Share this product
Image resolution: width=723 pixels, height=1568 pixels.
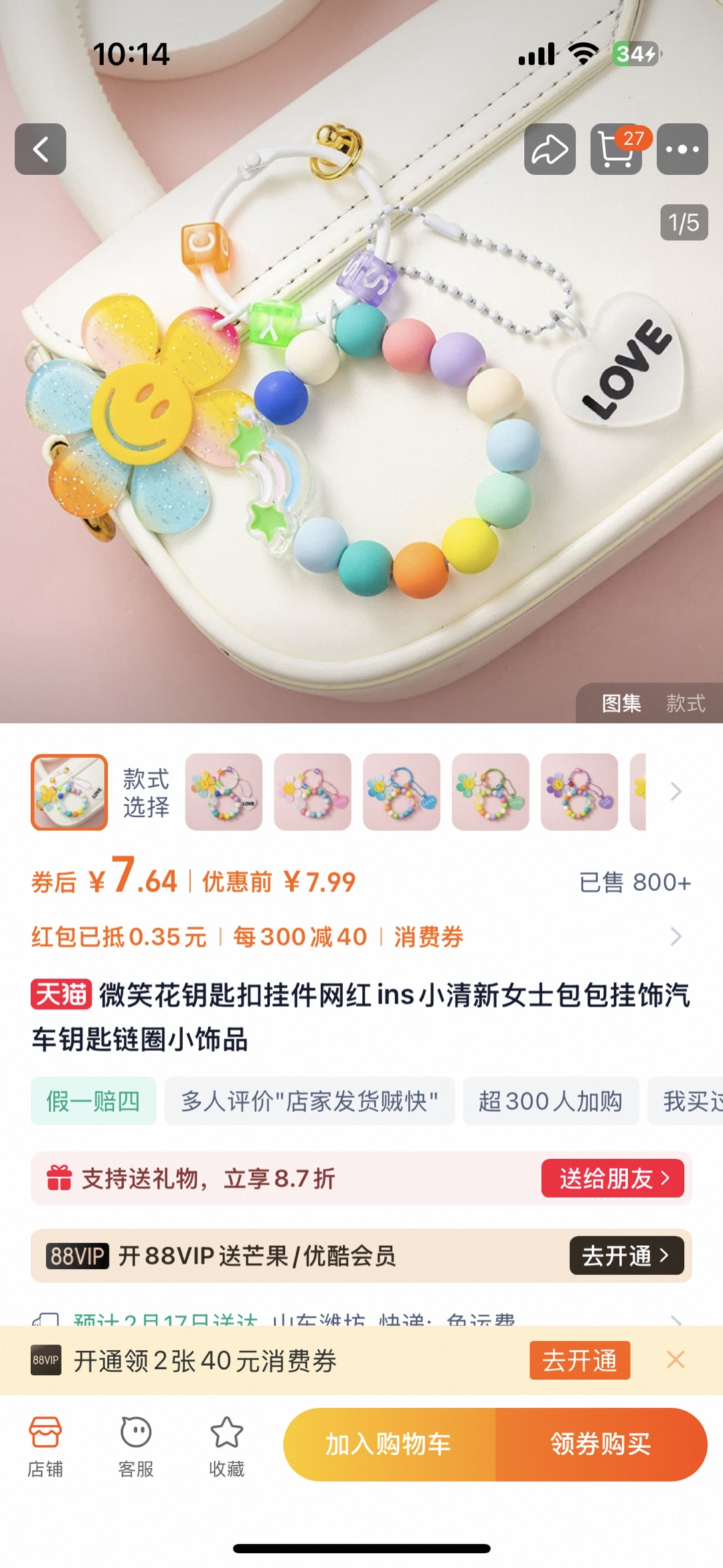550,149
